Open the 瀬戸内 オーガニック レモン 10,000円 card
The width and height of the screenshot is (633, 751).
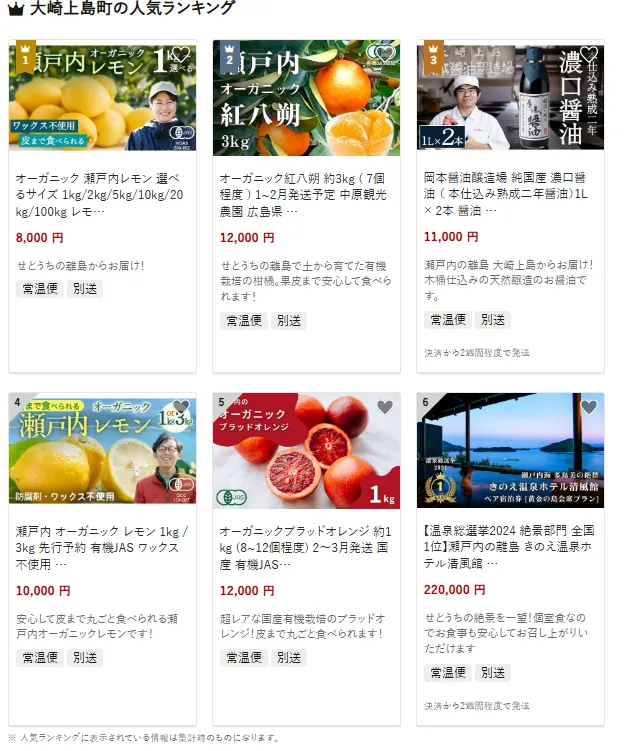click(x=102, y=546)
